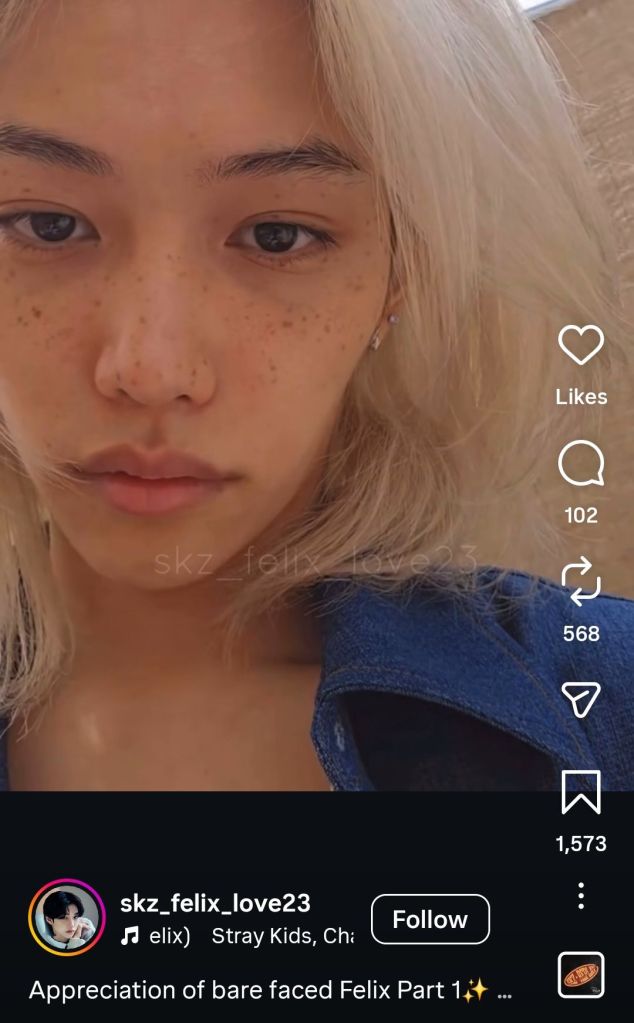This screenshot has width=634, height=1023.
Task: Visit the skz_felix_love23 username link
Action: point(215,903)
